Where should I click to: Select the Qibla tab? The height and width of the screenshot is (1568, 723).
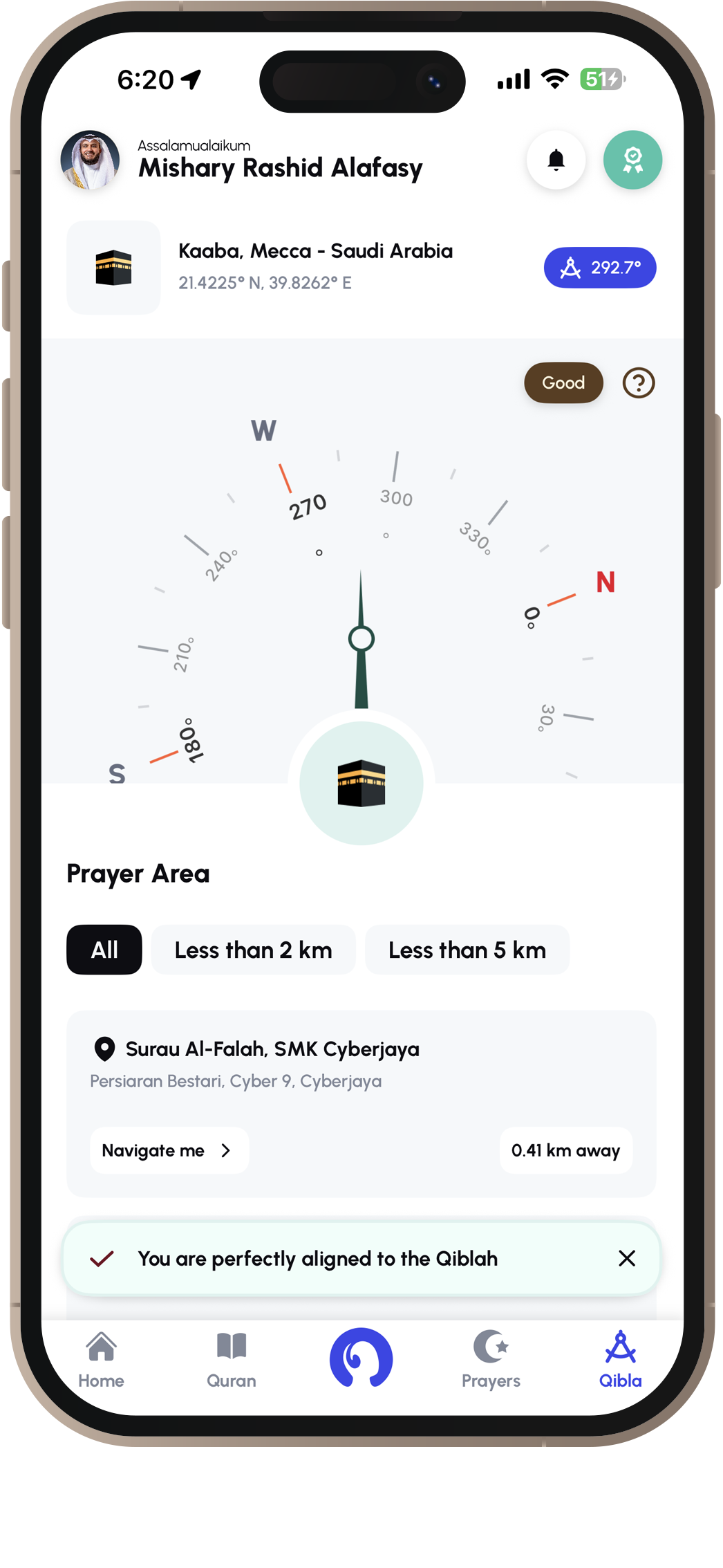pos(620,1361)
